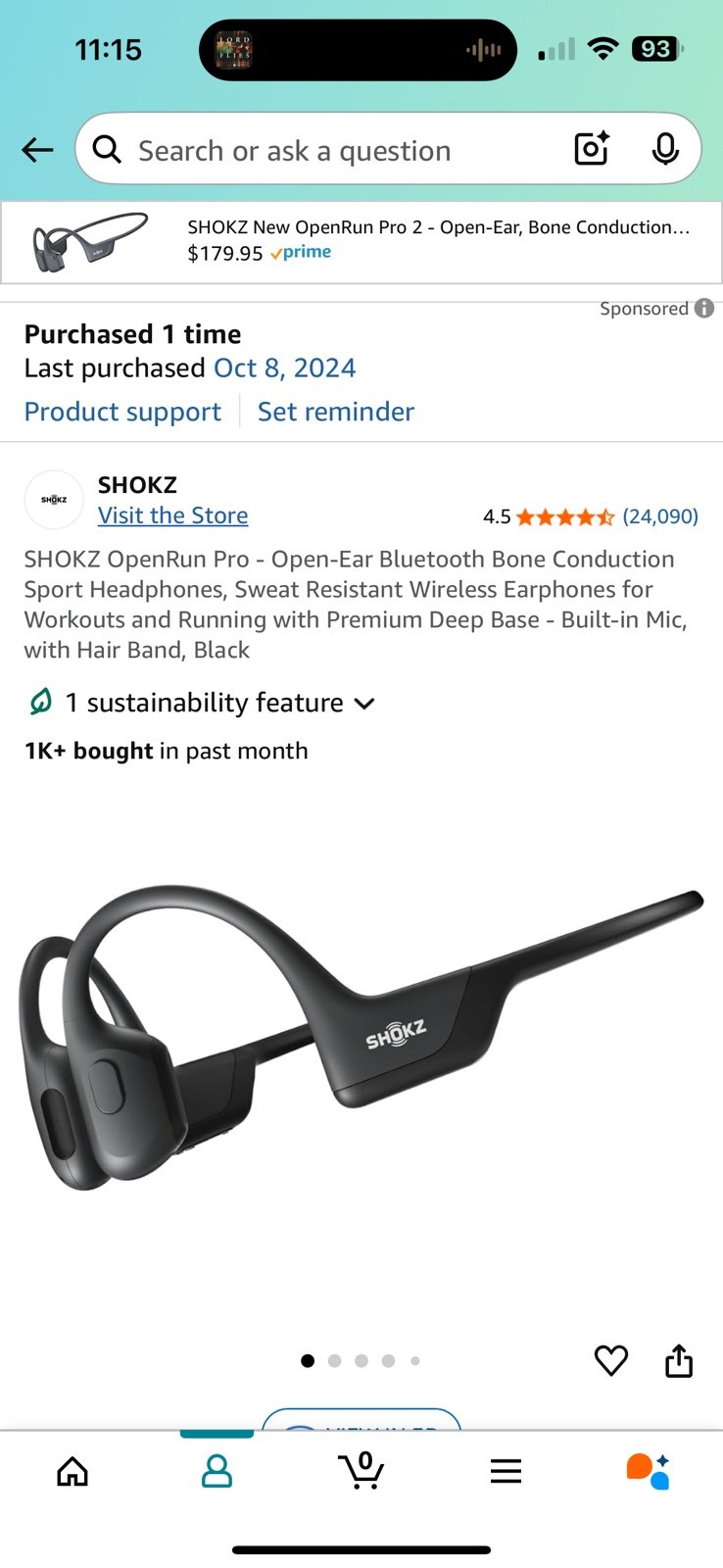
Task: Open the sponsored OpenRun Pro 2 banner
Action: [x=361, y=242]
